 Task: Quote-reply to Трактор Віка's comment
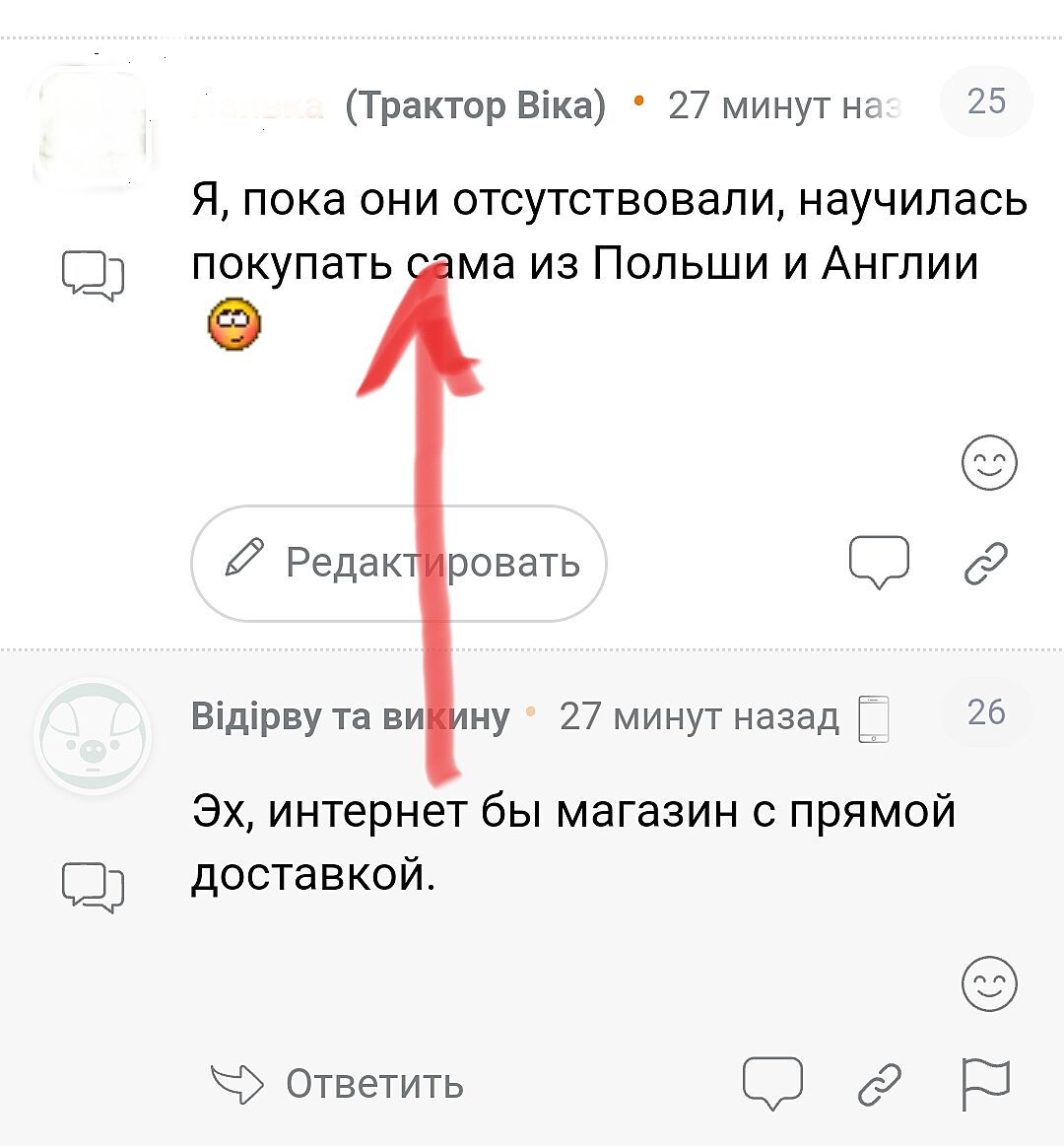pyautogui.click(x=879, y=562)
